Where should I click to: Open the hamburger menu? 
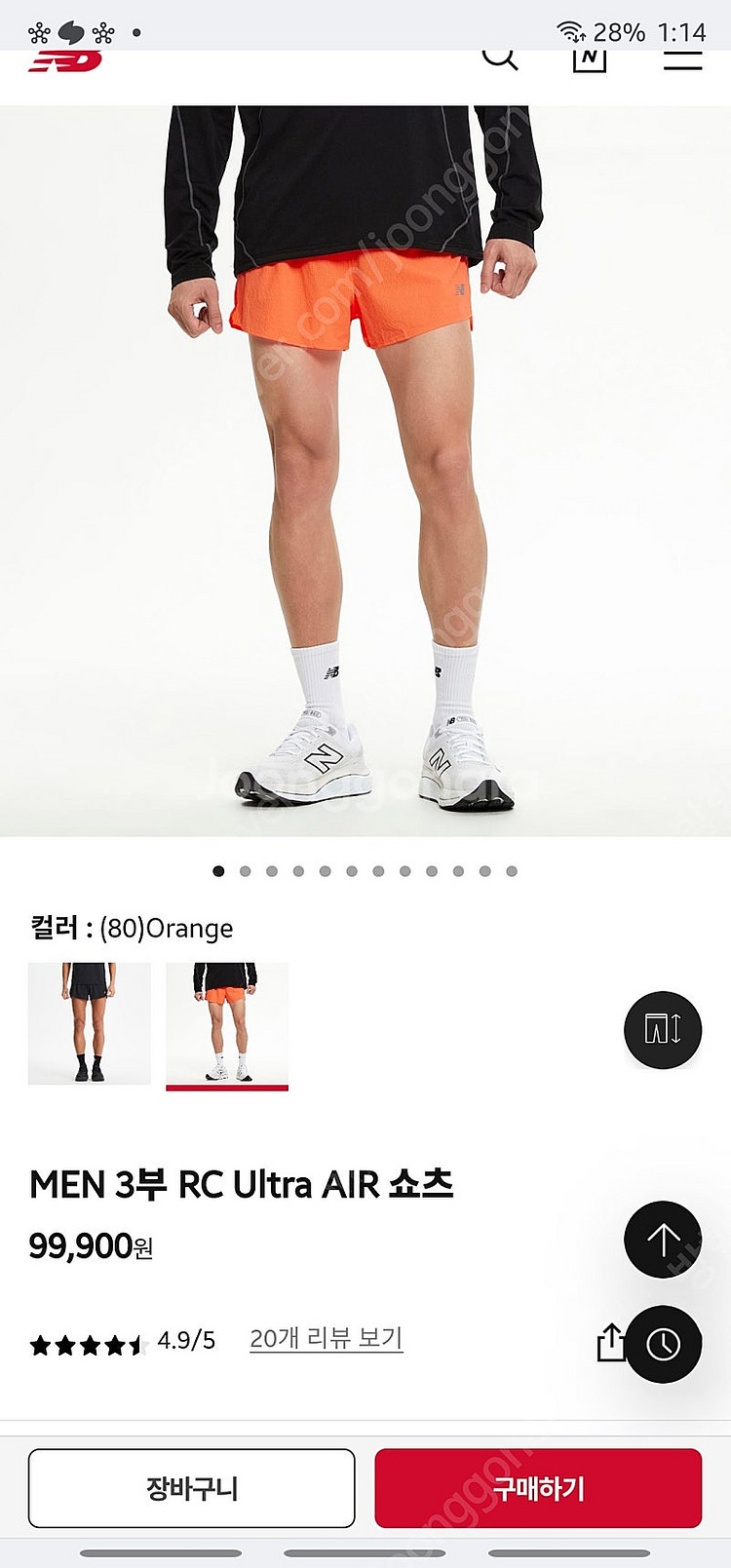(x=682, y=60)
